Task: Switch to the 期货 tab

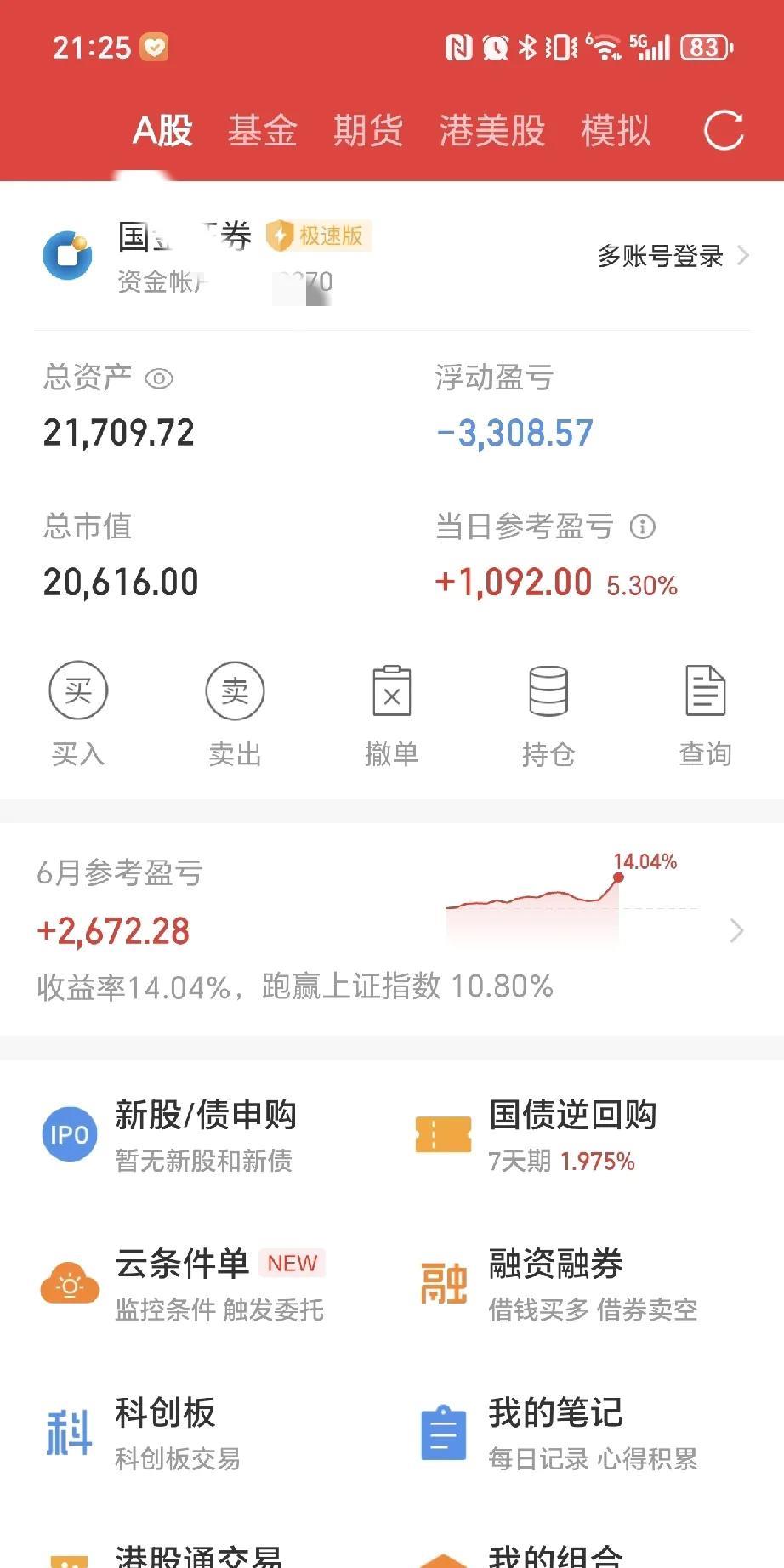Action: 367,131
